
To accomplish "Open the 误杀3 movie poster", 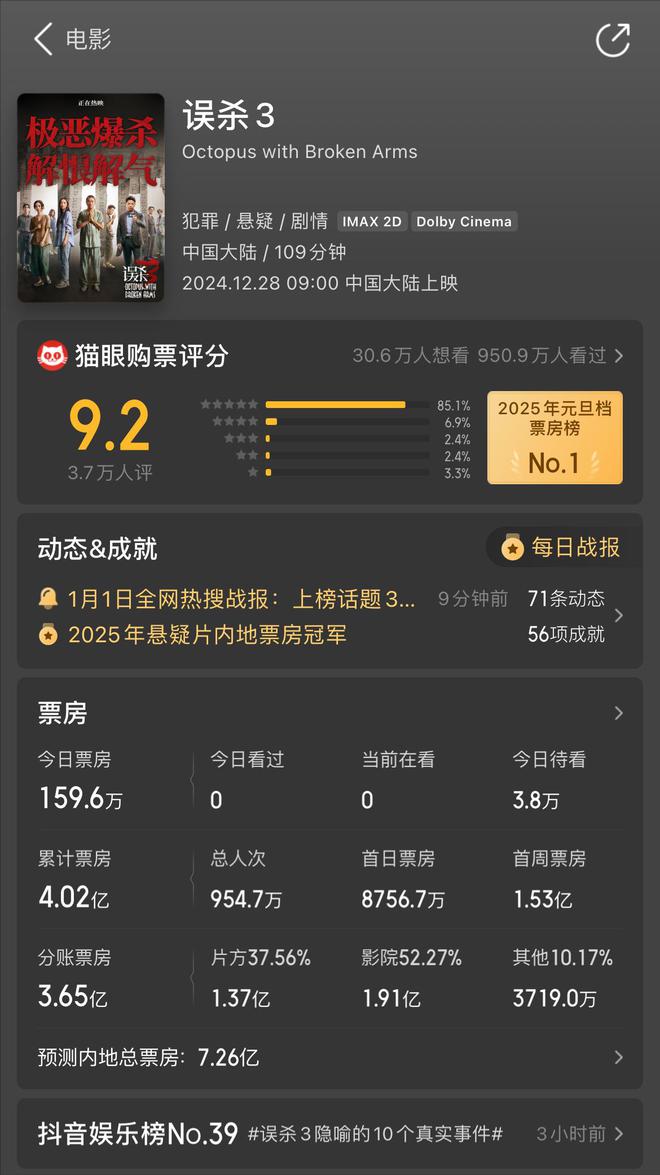I will tap(91, 198).
